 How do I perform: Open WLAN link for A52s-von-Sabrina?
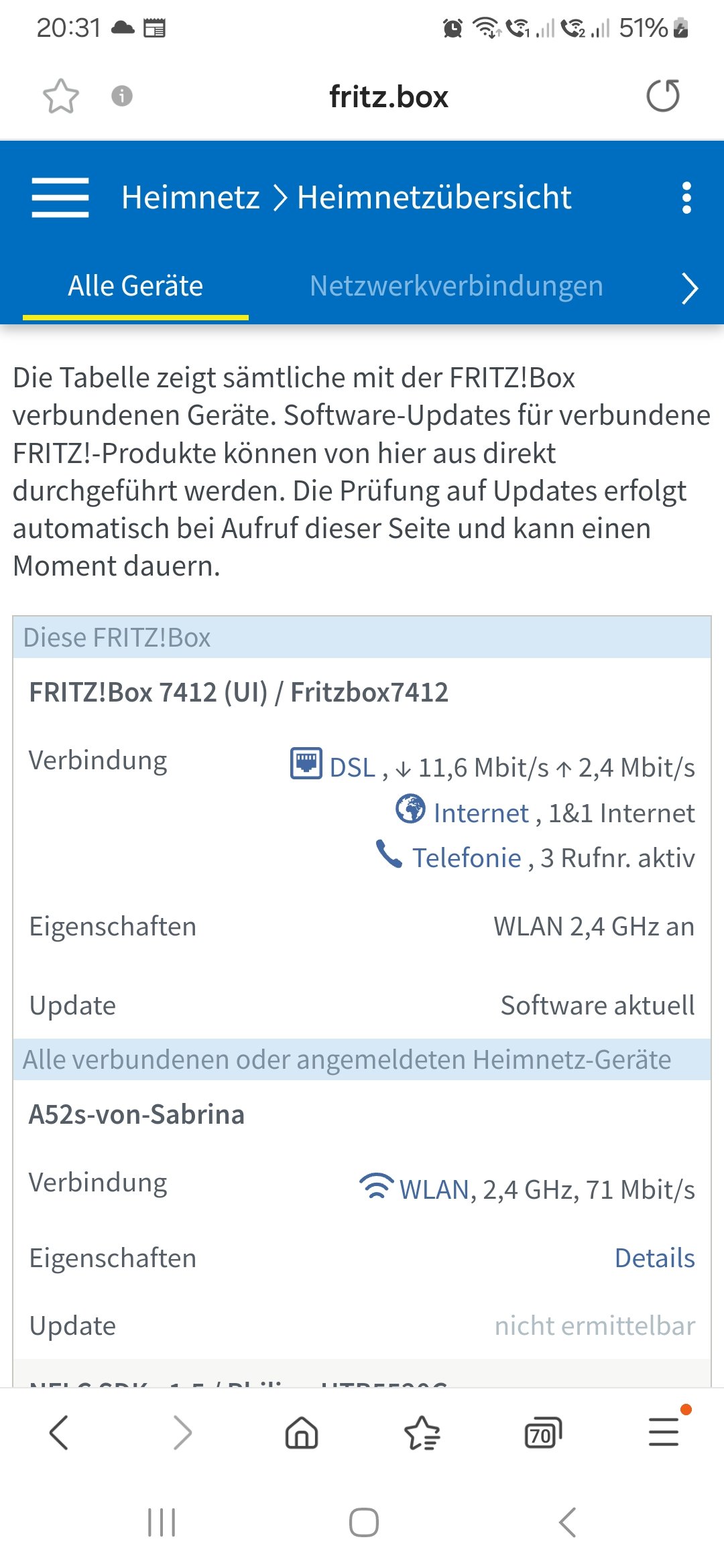click(434, 1190)
